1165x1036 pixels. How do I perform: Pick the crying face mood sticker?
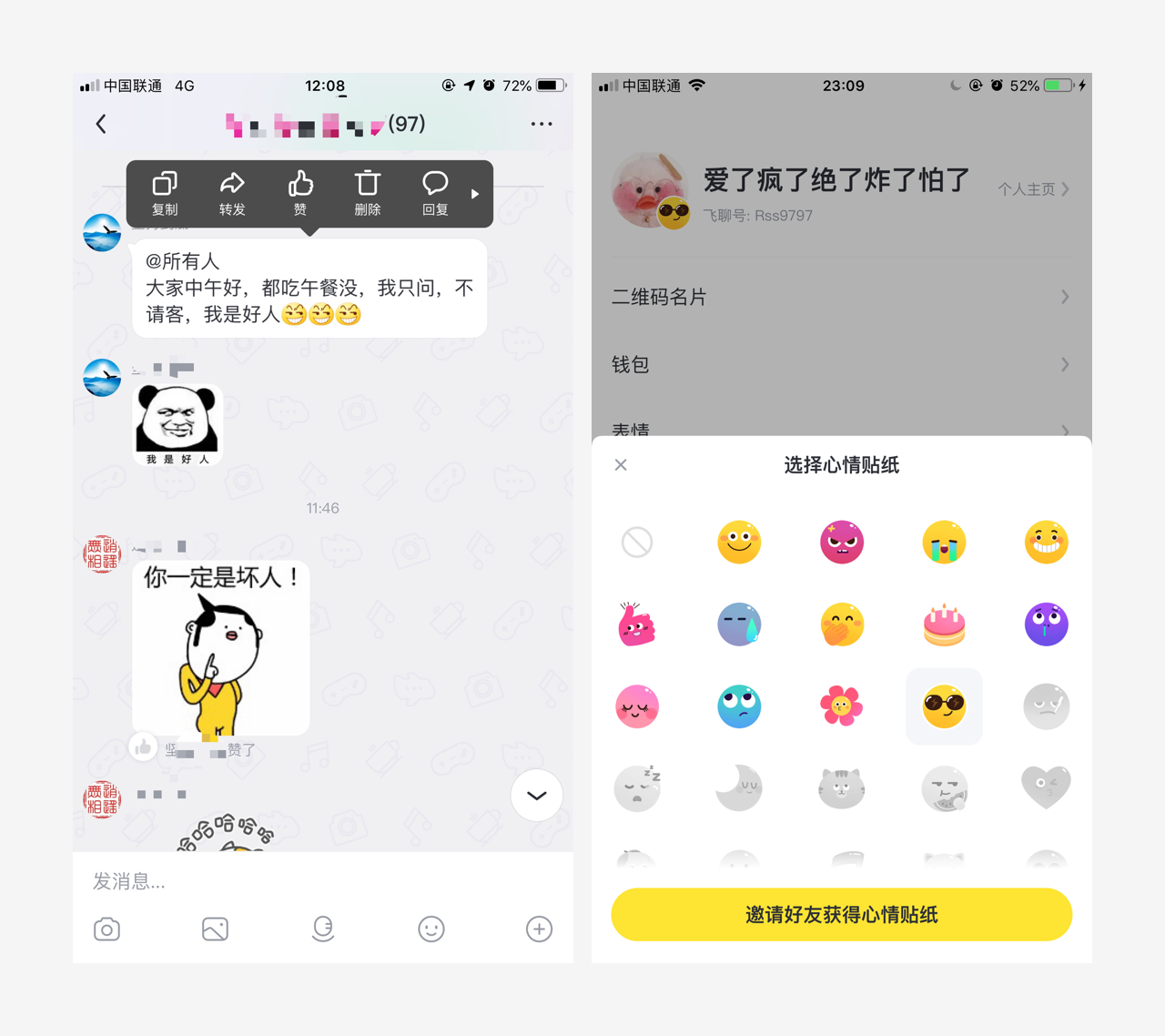pyautogui.click(x=944, y=543)
